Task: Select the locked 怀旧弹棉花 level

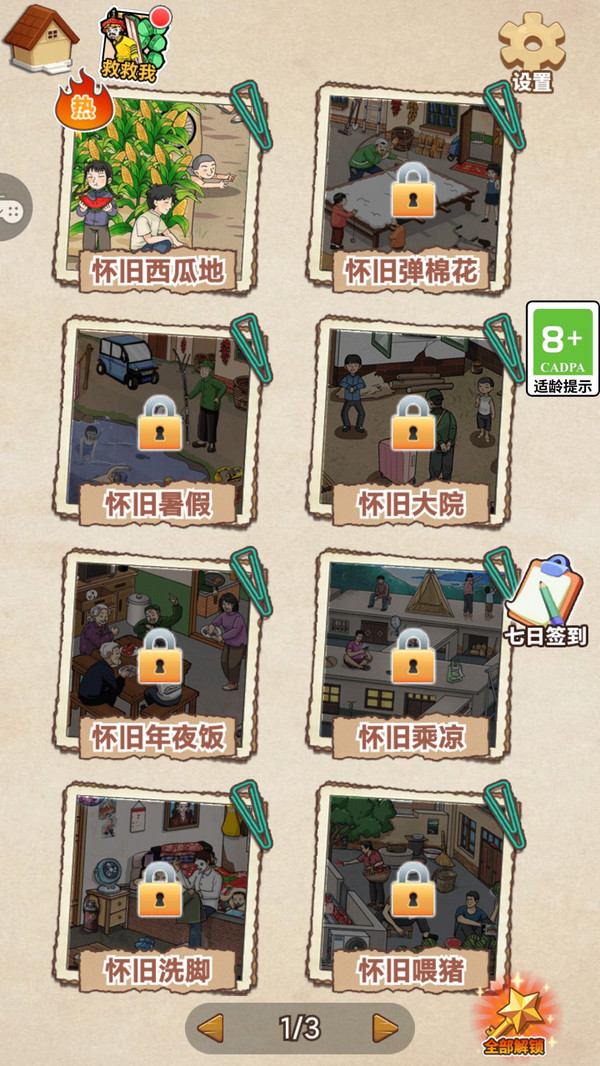Action: 412,188
